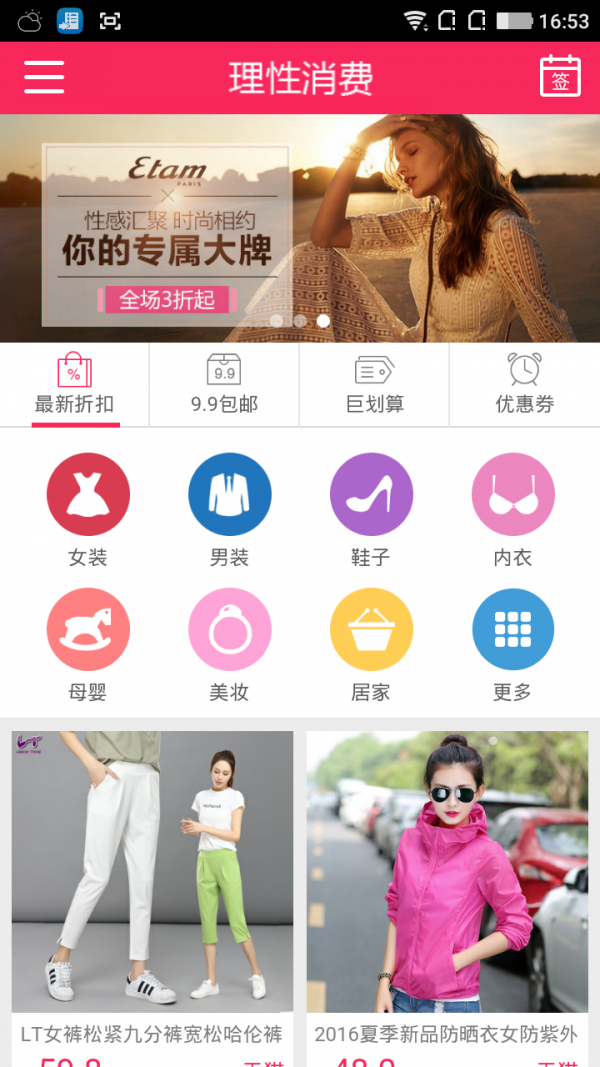Image resolution: width=600 pixels, height=1067 pixels.
Task: Open the LT女裤松紧九分裤 product card
Action: pyautogui.click(x=152, y=898)
